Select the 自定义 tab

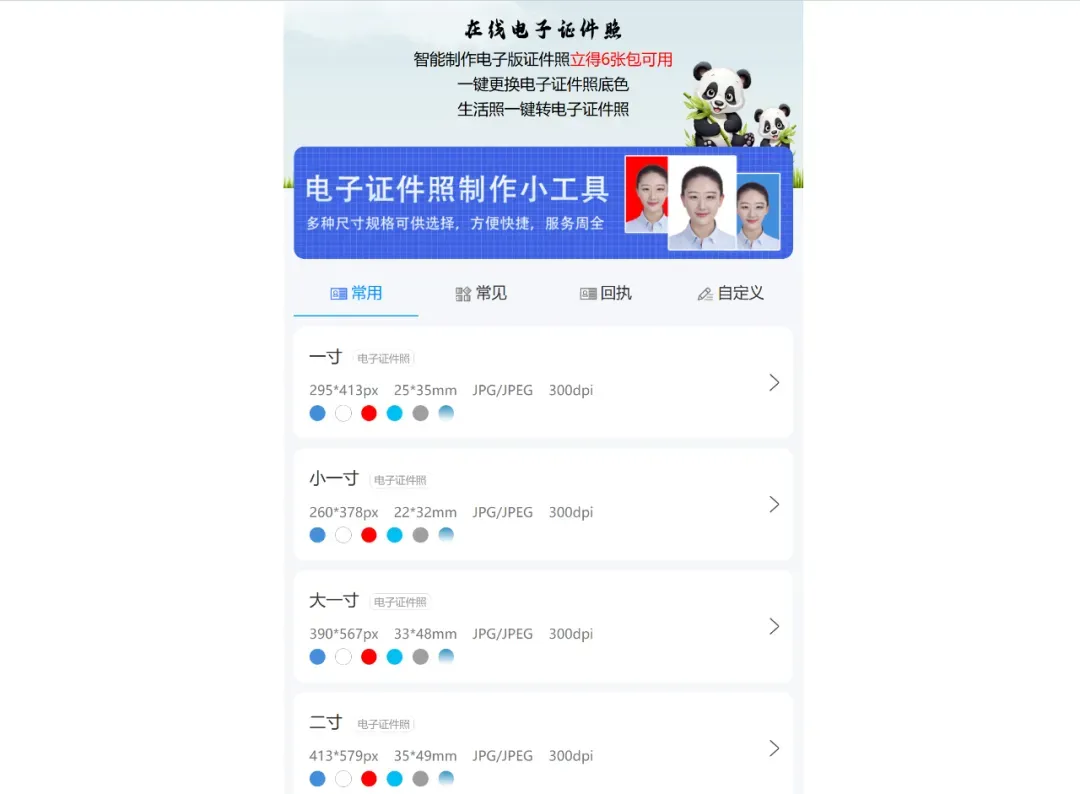tap(731, 293)
